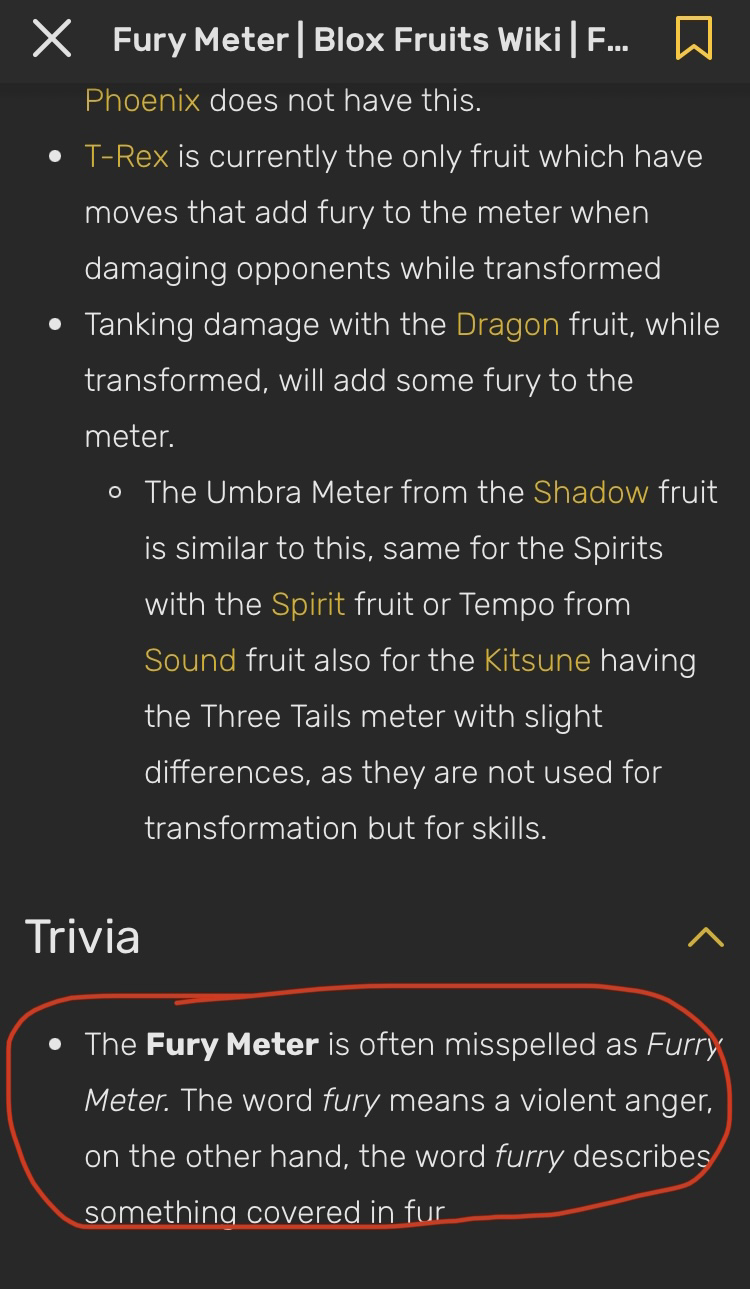Viewport: 750px width, 1289px height.
Task: Go to the Spirit fruit page
Action: coord(308,605)
